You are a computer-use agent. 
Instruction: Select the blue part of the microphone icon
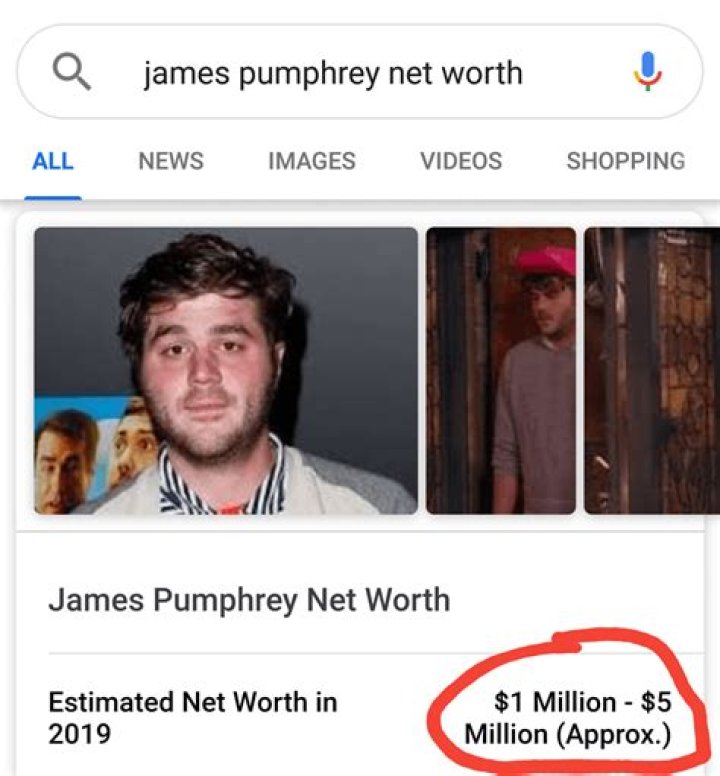[x=649, y=62]
